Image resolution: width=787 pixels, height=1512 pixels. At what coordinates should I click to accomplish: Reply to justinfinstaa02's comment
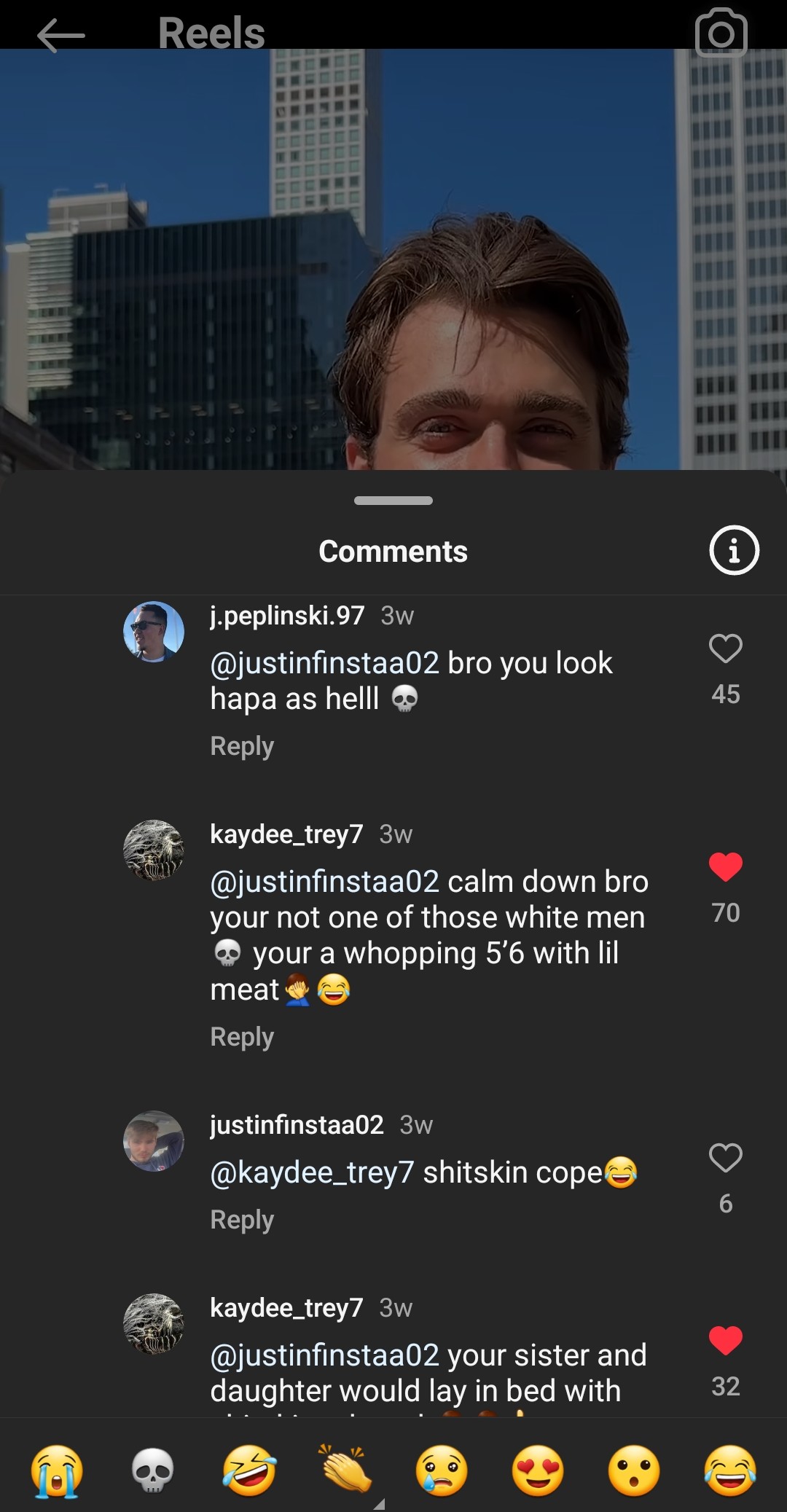coord(242,1220)
